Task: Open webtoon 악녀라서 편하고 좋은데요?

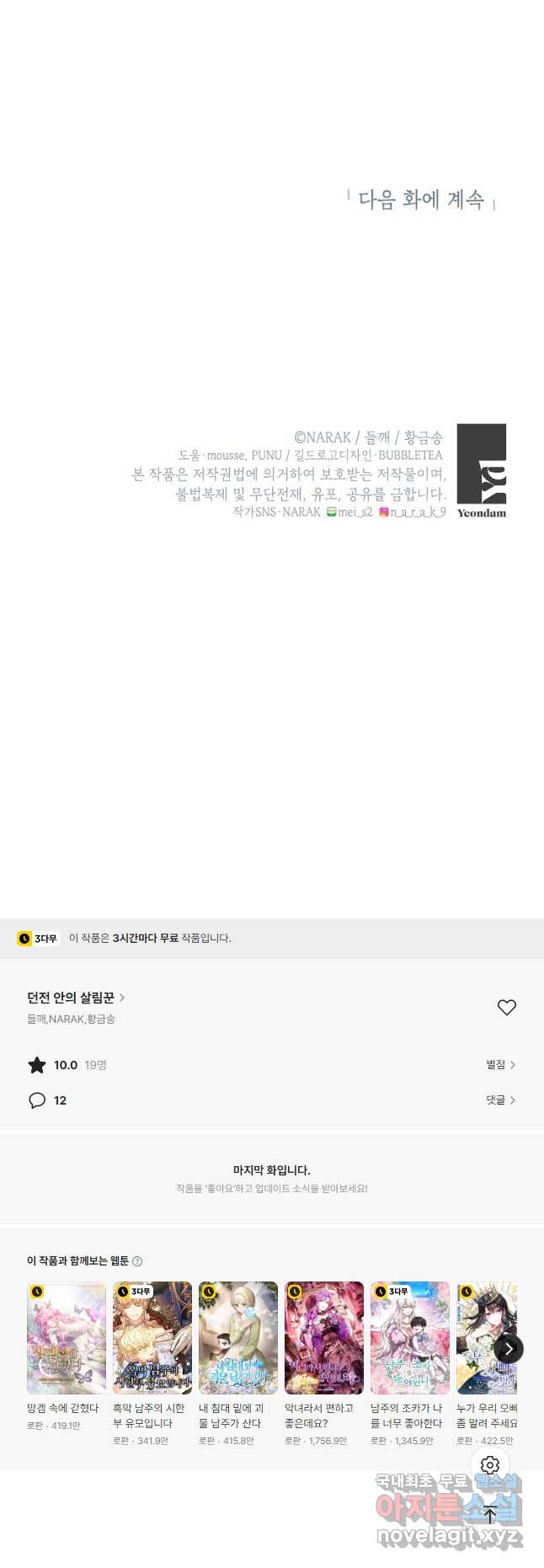Action: tap(323, 1338)
